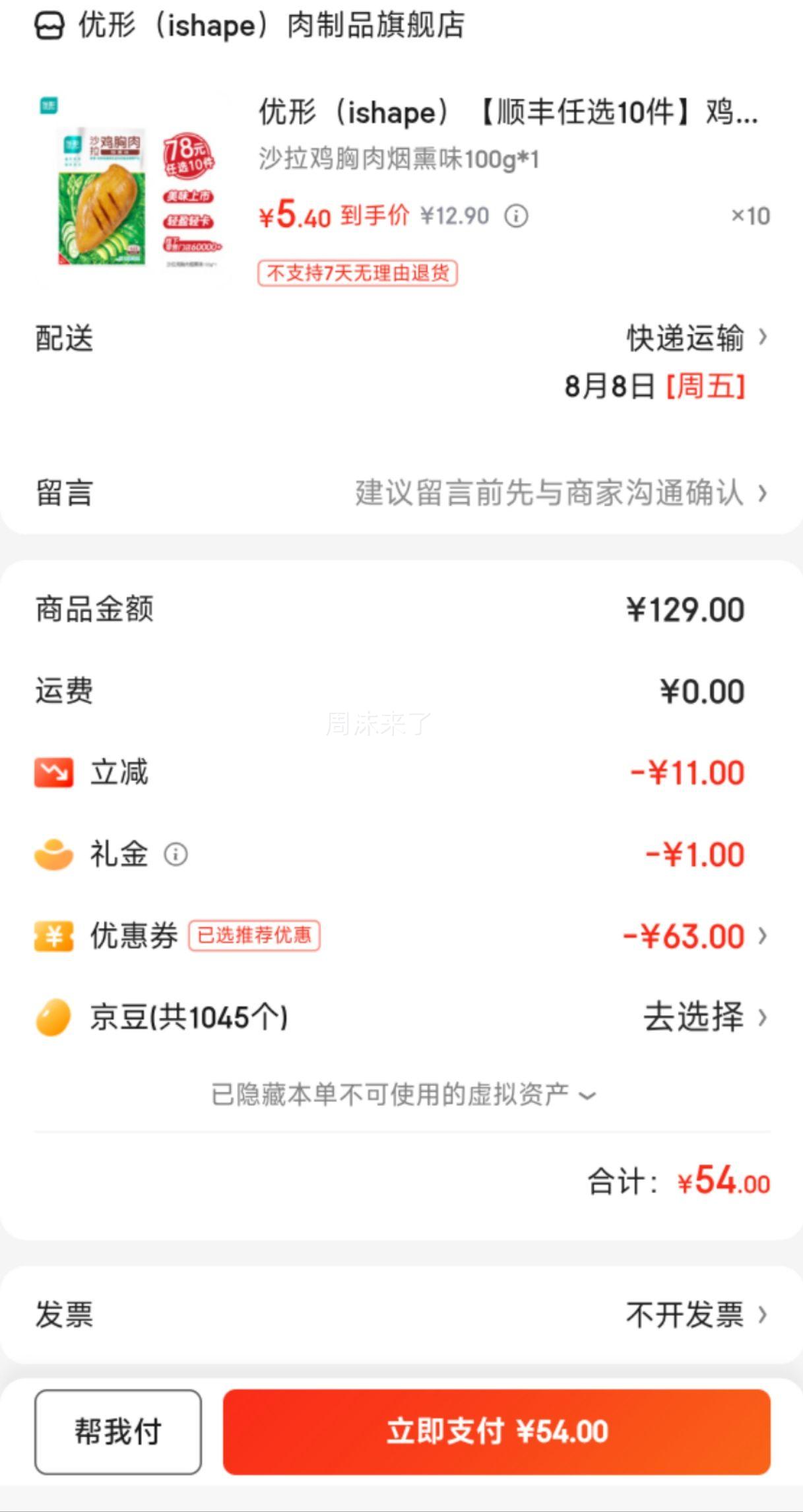Open the 优惠券 coupon selection
Screen dimensions: 803x1512
pyautogui.click(x=401, y=936)
